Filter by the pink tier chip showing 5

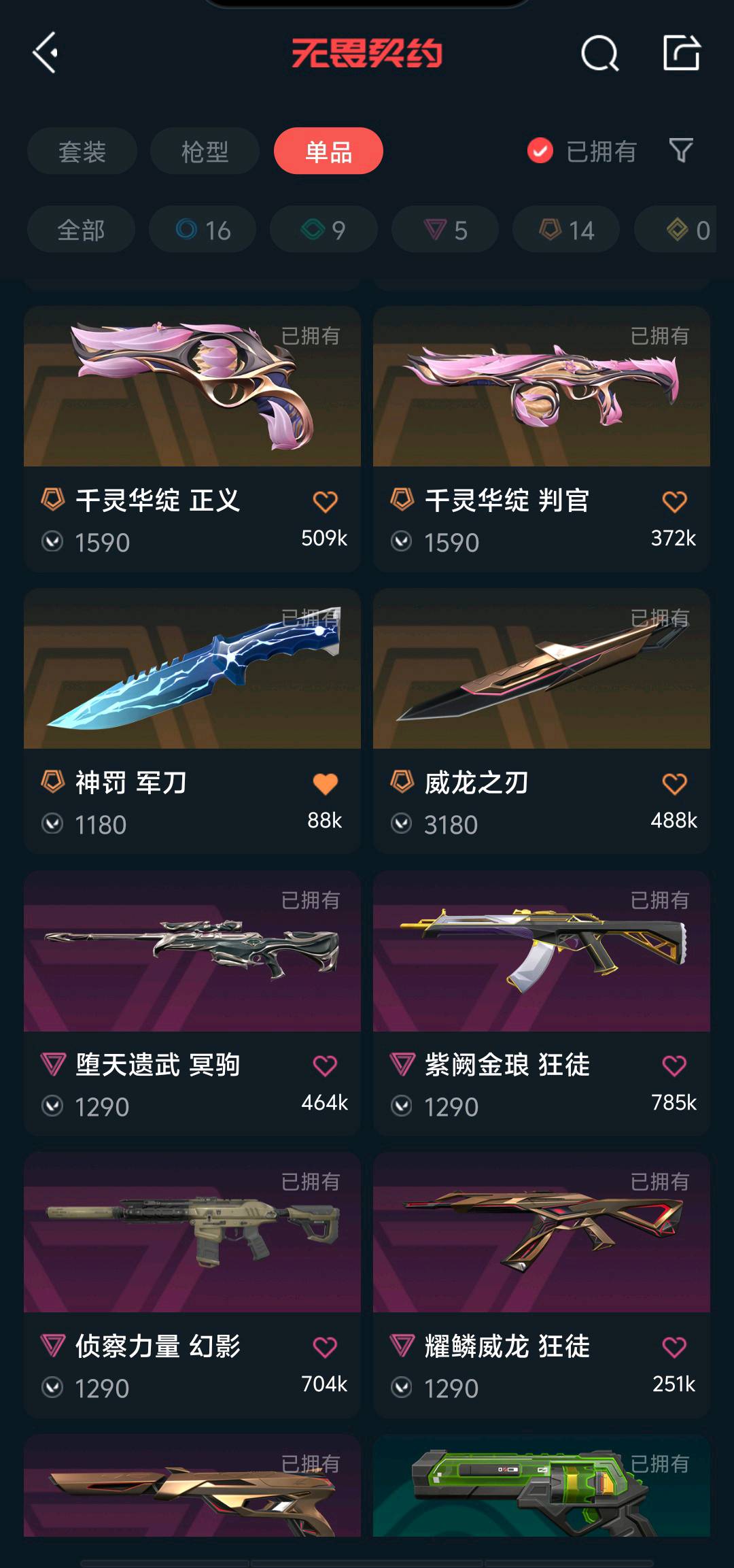click(x=445, y=230)
